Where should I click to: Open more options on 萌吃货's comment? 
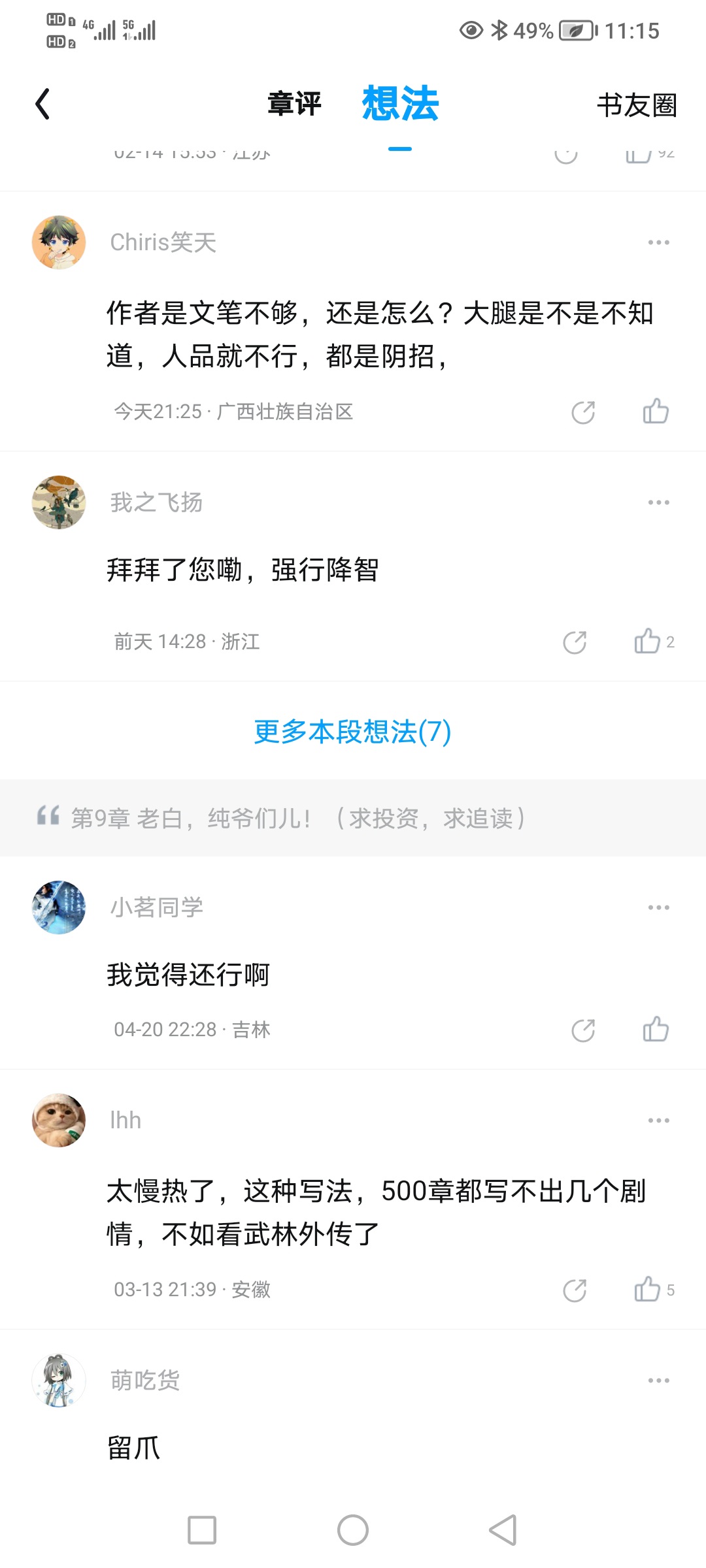(x=658, y=1380)
